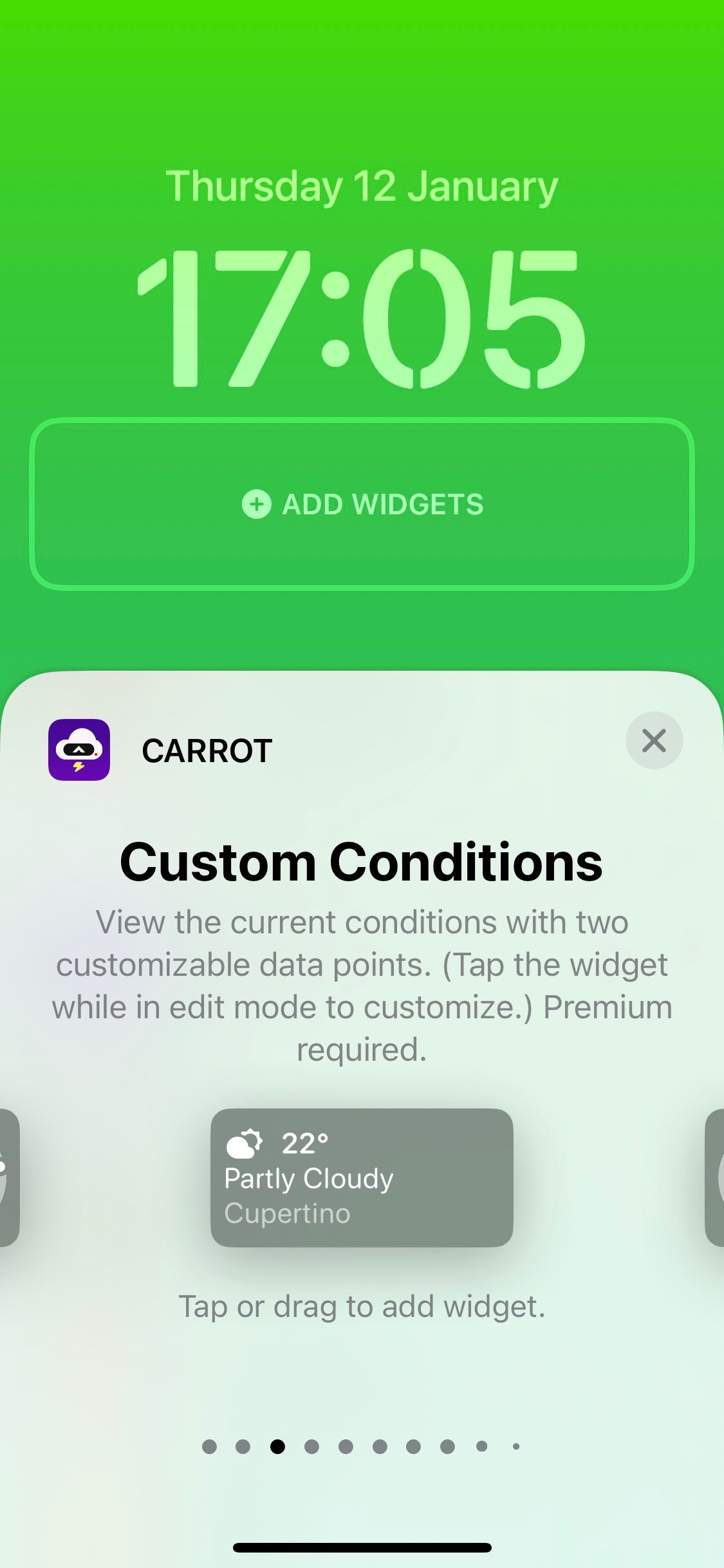
Task: Tap the Add Widgets box
Action: coord(362,504)
